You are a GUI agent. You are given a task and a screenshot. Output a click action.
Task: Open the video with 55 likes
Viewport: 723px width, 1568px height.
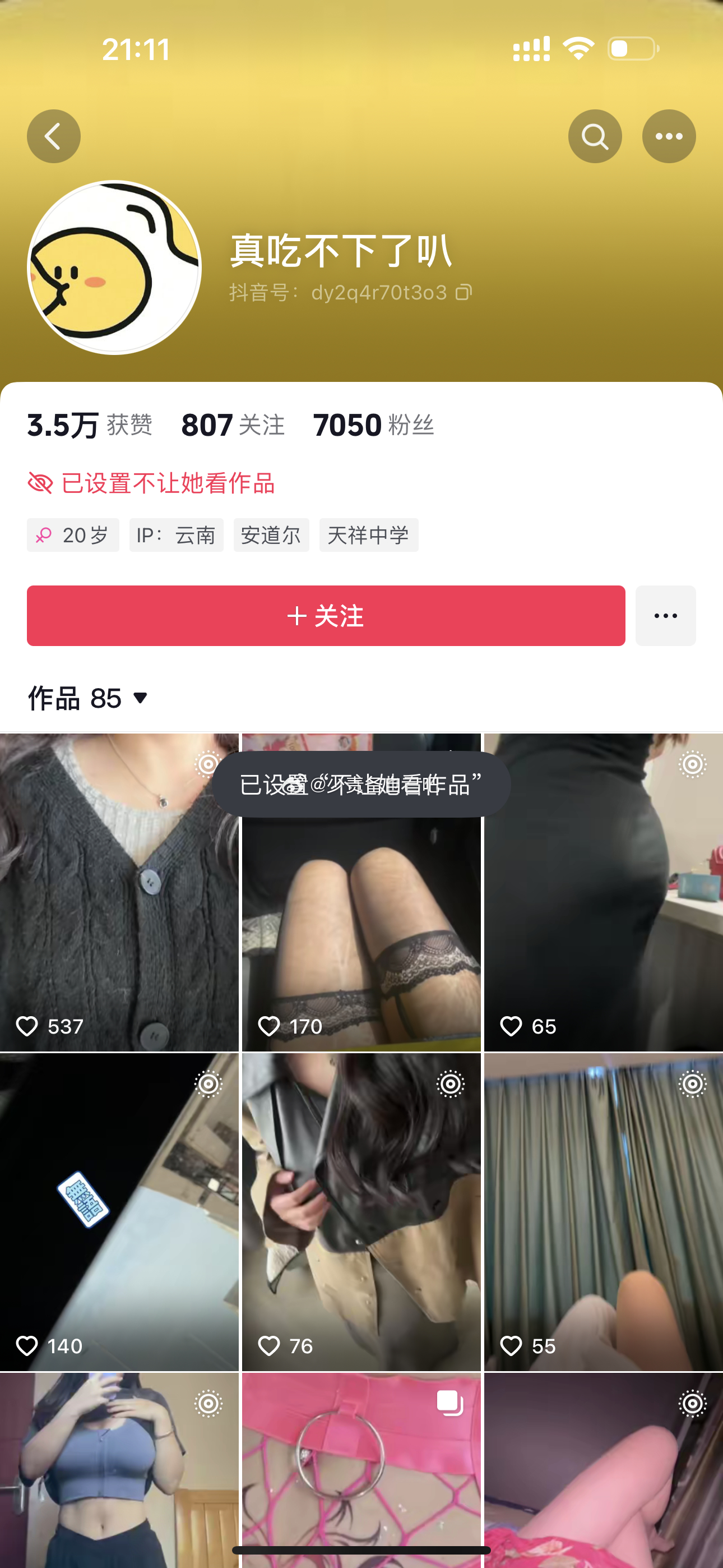coord(603,1211)
